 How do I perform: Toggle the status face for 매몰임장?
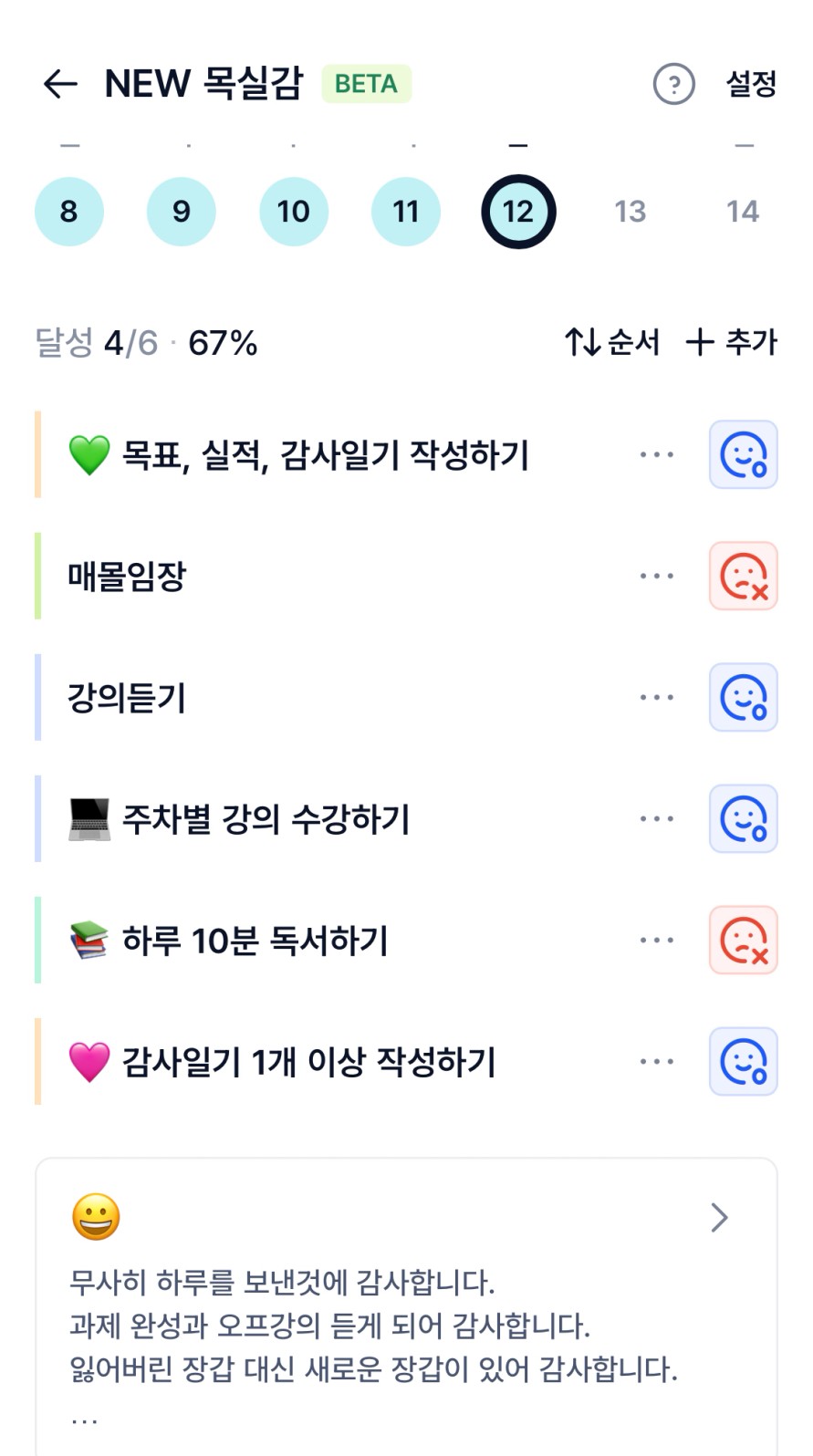[744, 576]
